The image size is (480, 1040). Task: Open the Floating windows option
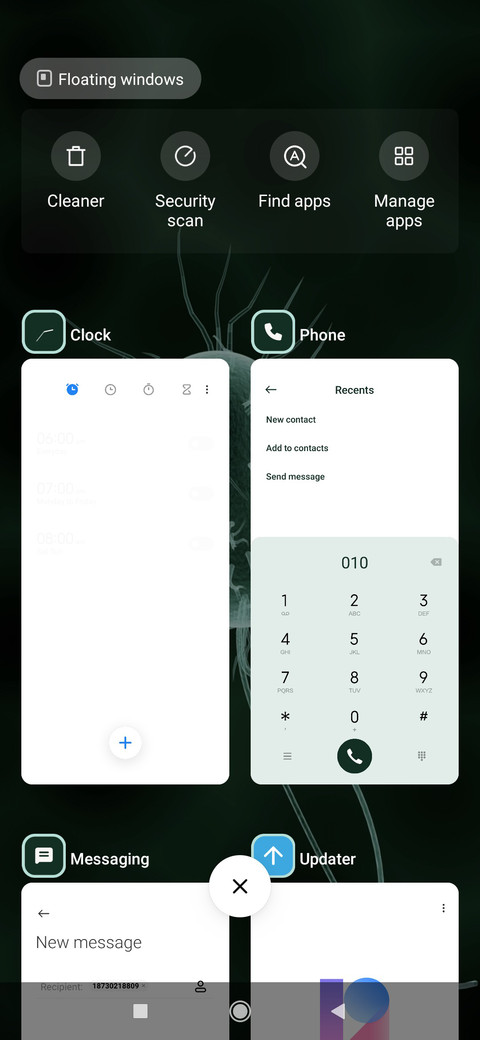[110, 79]
